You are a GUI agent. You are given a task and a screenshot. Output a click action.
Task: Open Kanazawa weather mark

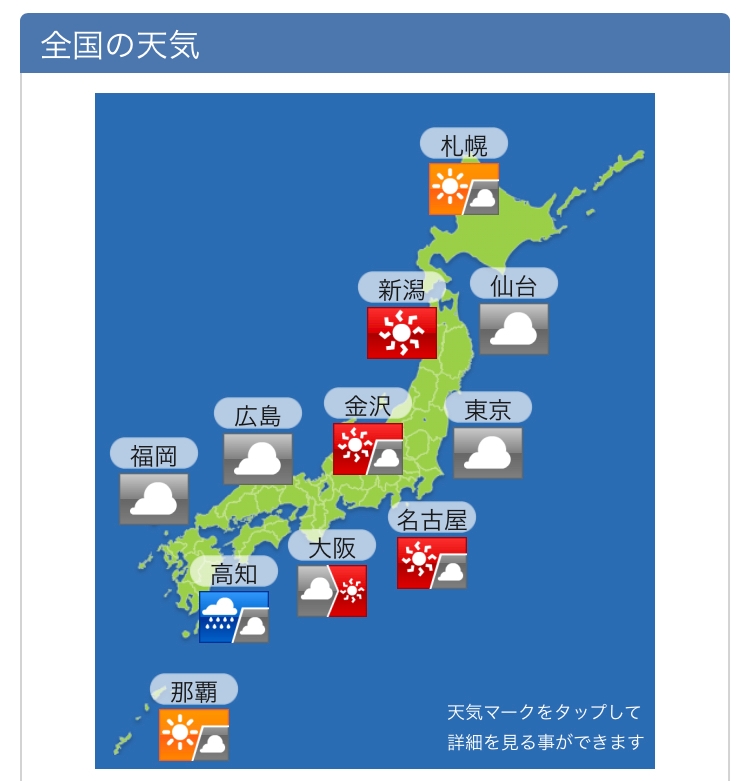368,449
